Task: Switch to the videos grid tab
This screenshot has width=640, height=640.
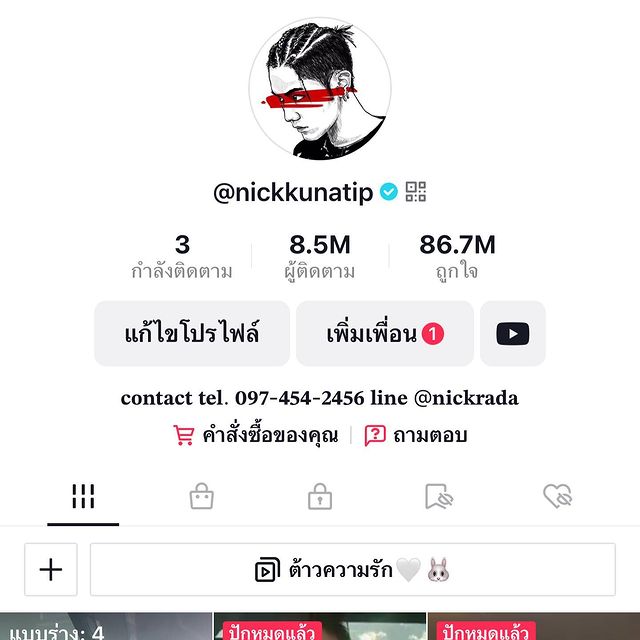Action: point(83,496)
